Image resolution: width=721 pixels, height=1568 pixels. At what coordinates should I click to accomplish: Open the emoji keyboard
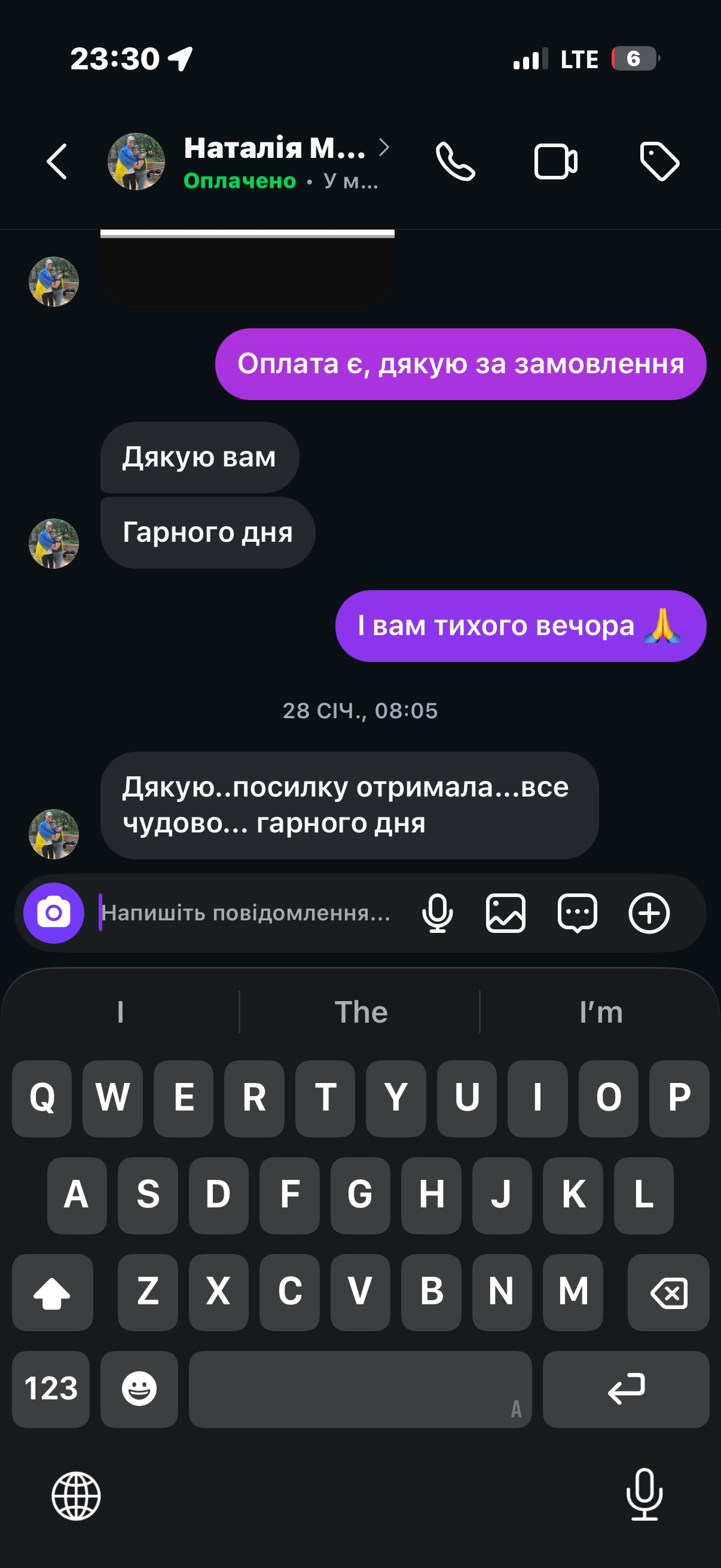pos(139,1389)
